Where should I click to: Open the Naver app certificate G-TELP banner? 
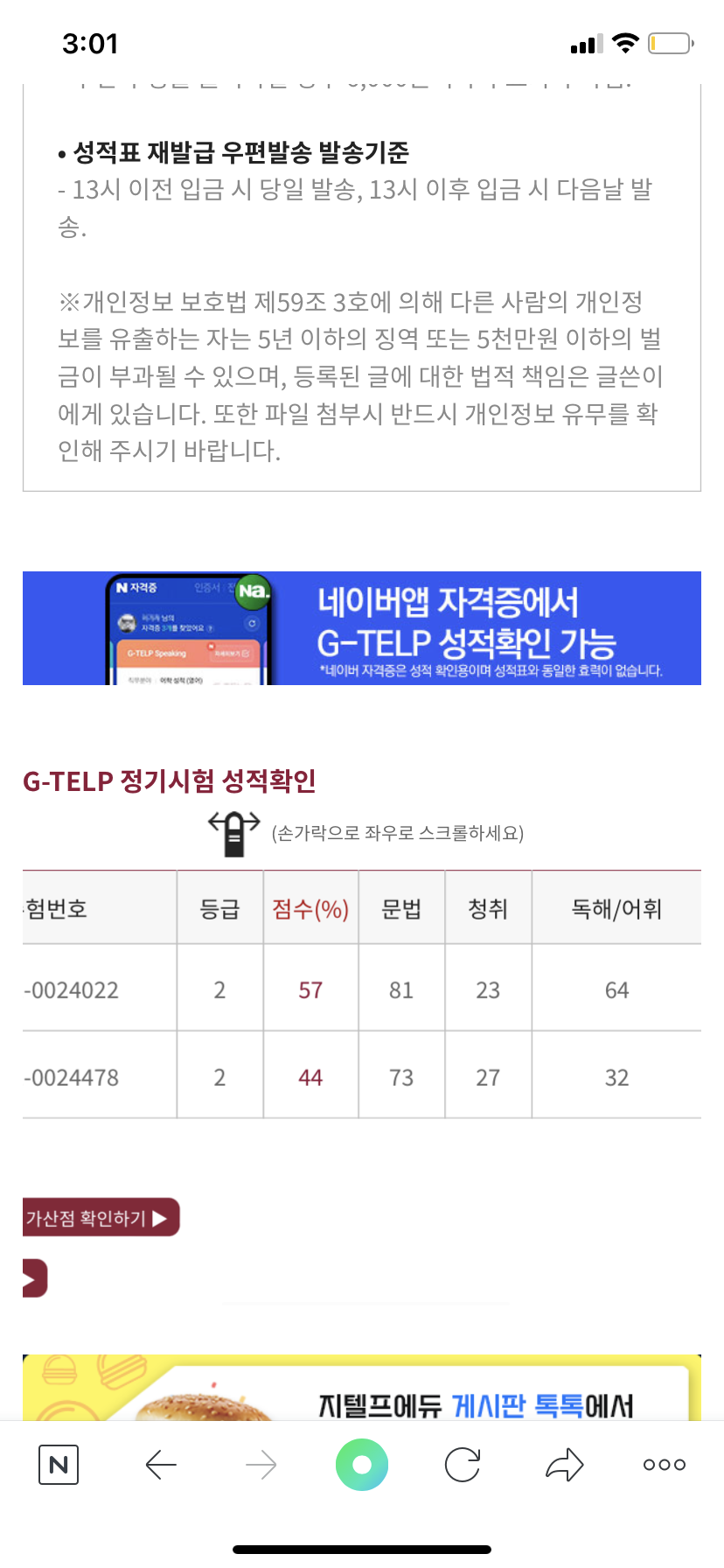click(x=362, y=627)
